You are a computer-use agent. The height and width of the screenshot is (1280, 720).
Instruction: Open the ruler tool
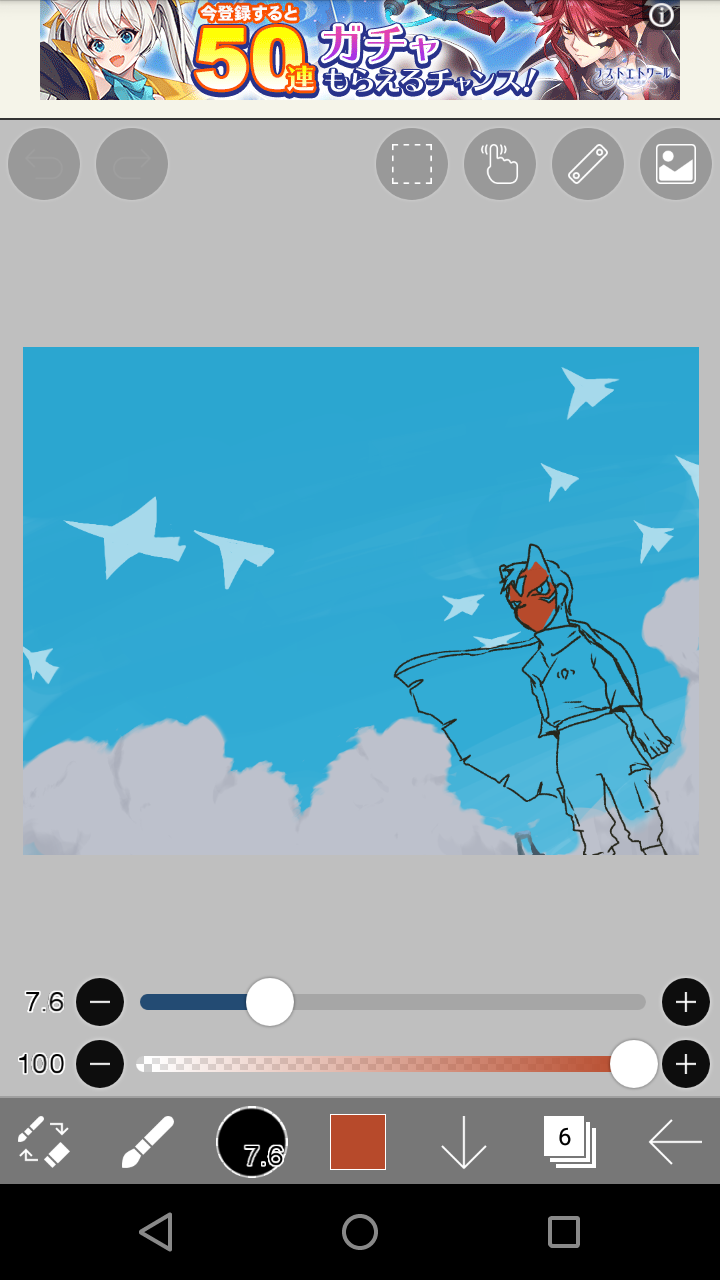[x=588, y=164]
